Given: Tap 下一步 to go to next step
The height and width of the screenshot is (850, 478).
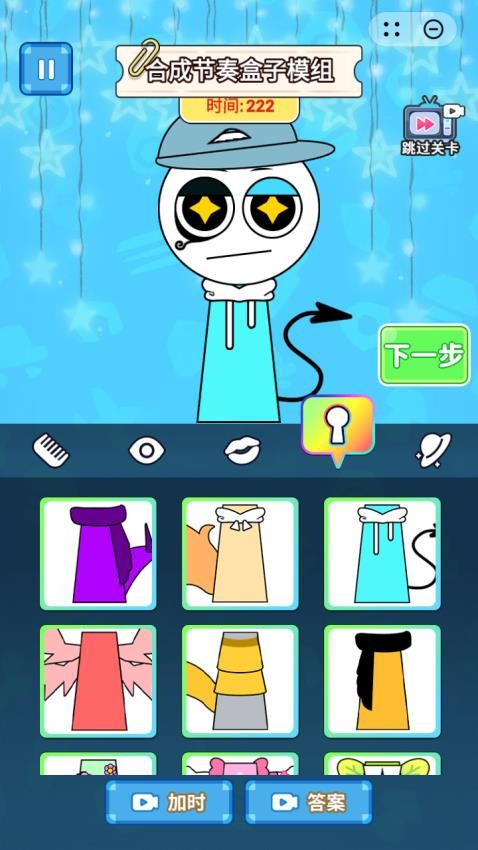Looking at the screenshot, I should click(x=424, y=355).
